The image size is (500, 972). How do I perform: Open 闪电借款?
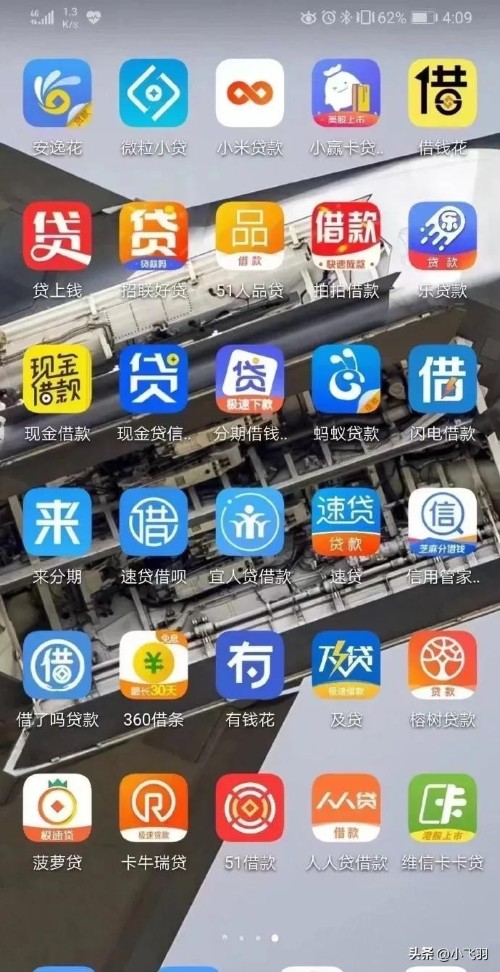(442, 379)
